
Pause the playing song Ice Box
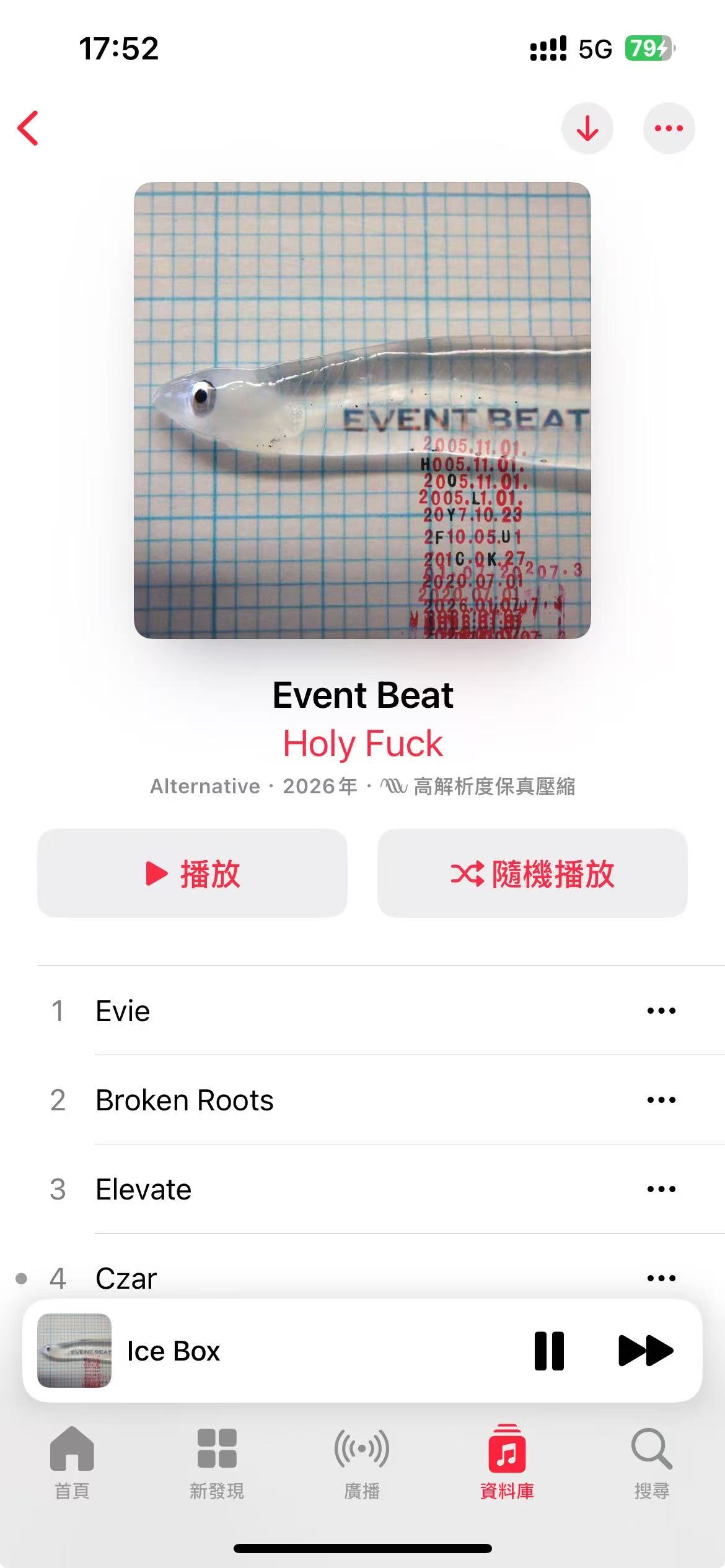[x=549, y=1351]
